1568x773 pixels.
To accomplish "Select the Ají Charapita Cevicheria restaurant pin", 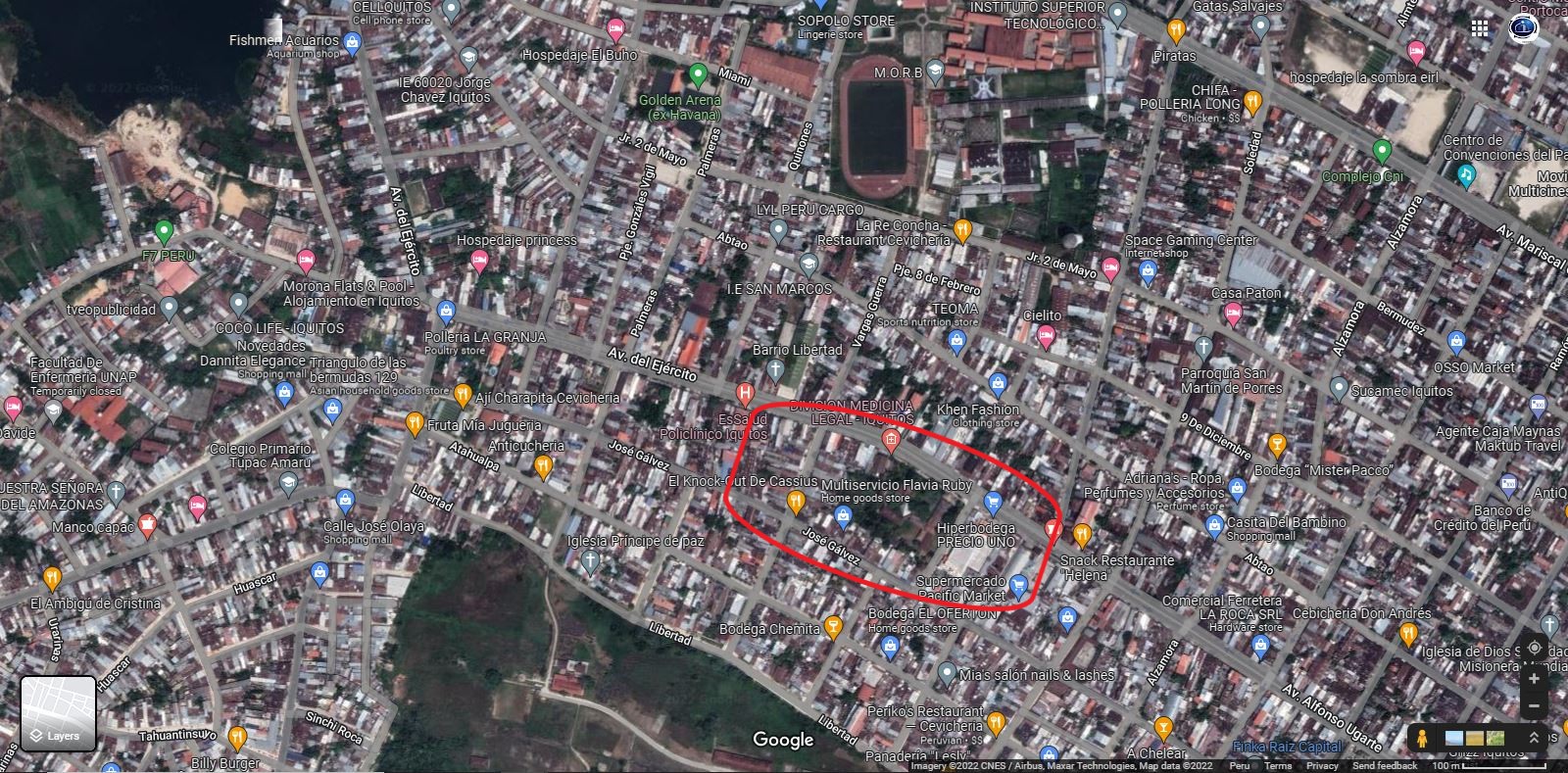I will point(463,398).
